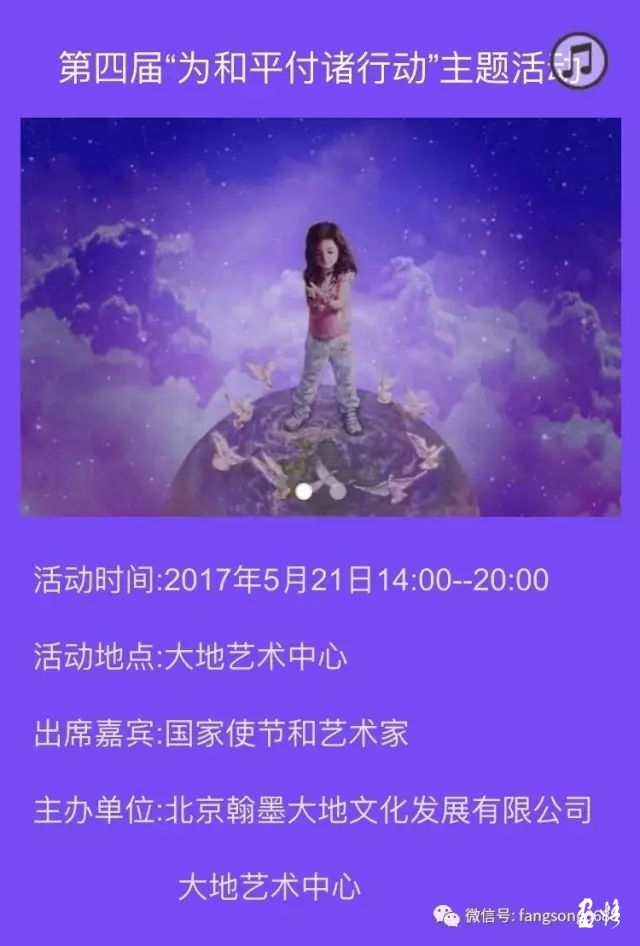Screen dimensions: 640x946
Task: Jump to the second carousel slide dot
Action: (337, 491)
